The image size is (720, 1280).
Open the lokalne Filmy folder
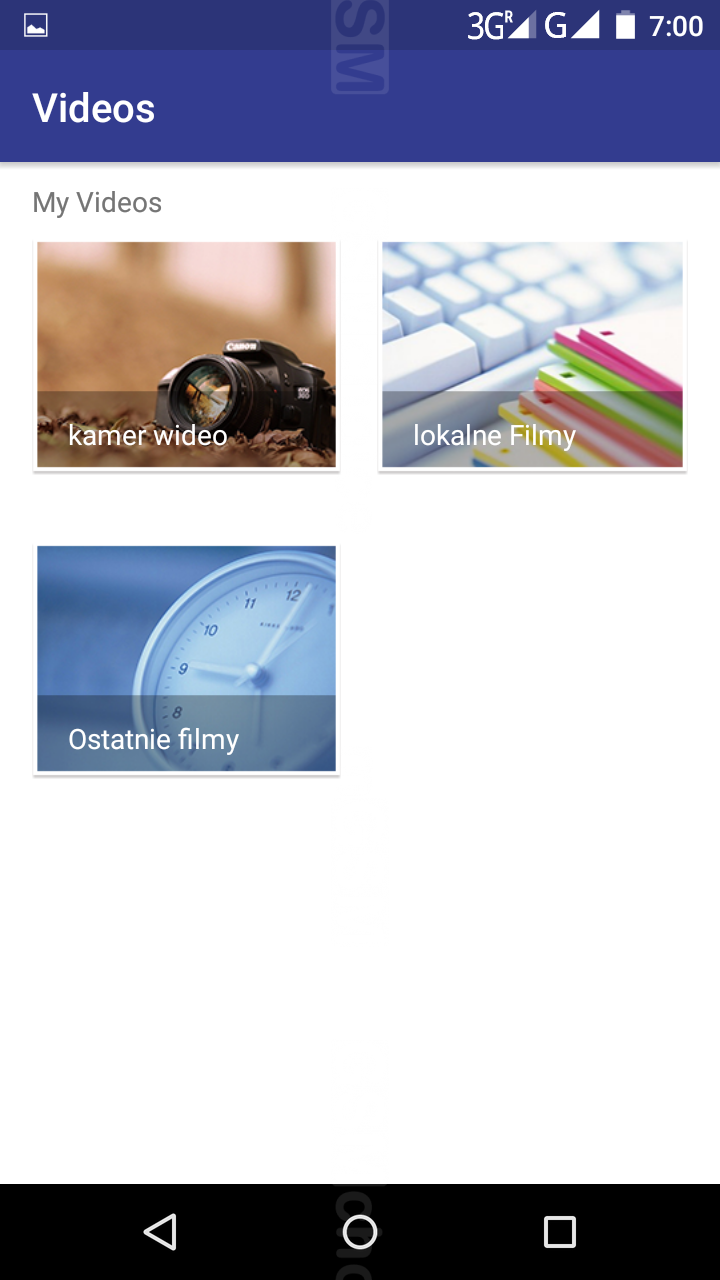(x=532, y=355)
